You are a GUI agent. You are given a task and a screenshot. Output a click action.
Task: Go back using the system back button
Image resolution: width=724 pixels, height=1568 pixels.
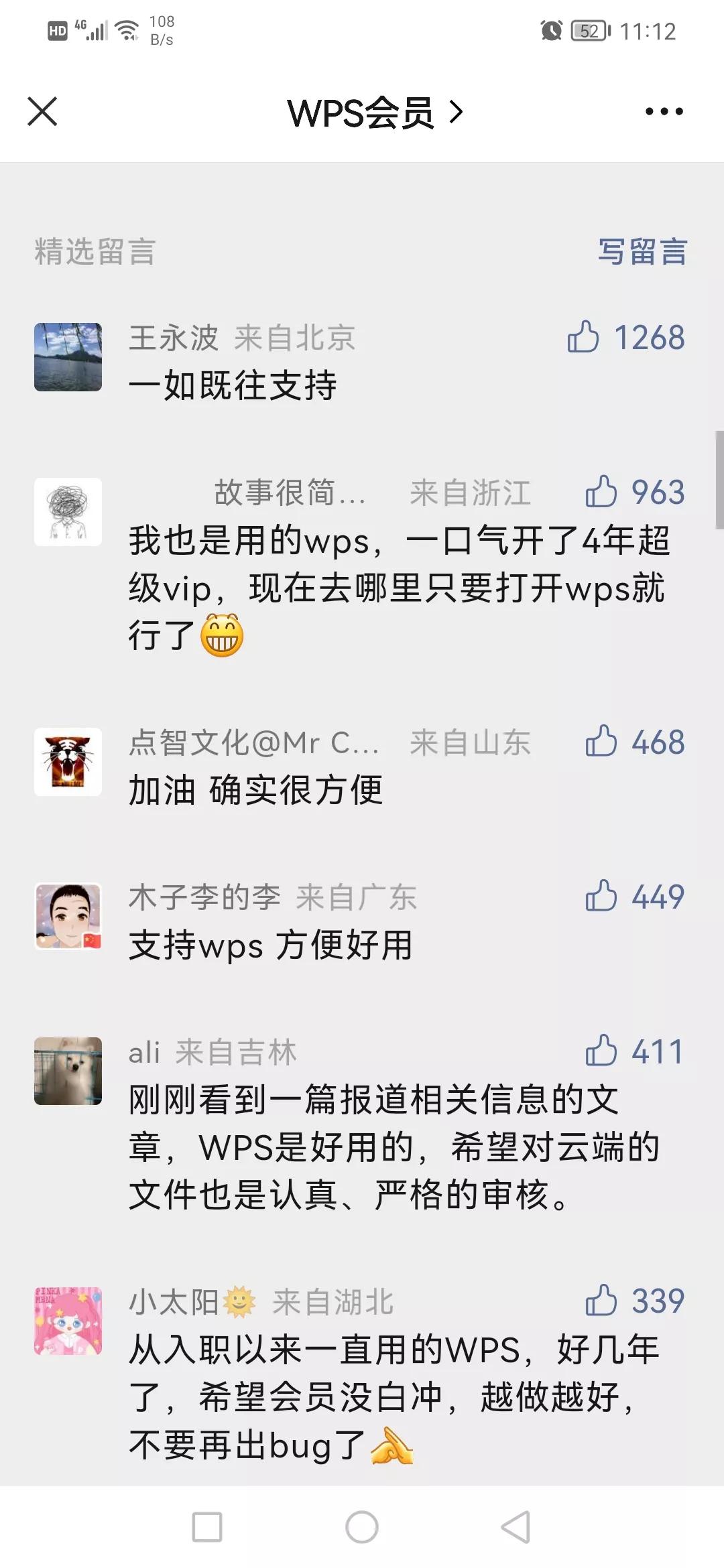pos(516,1527)
